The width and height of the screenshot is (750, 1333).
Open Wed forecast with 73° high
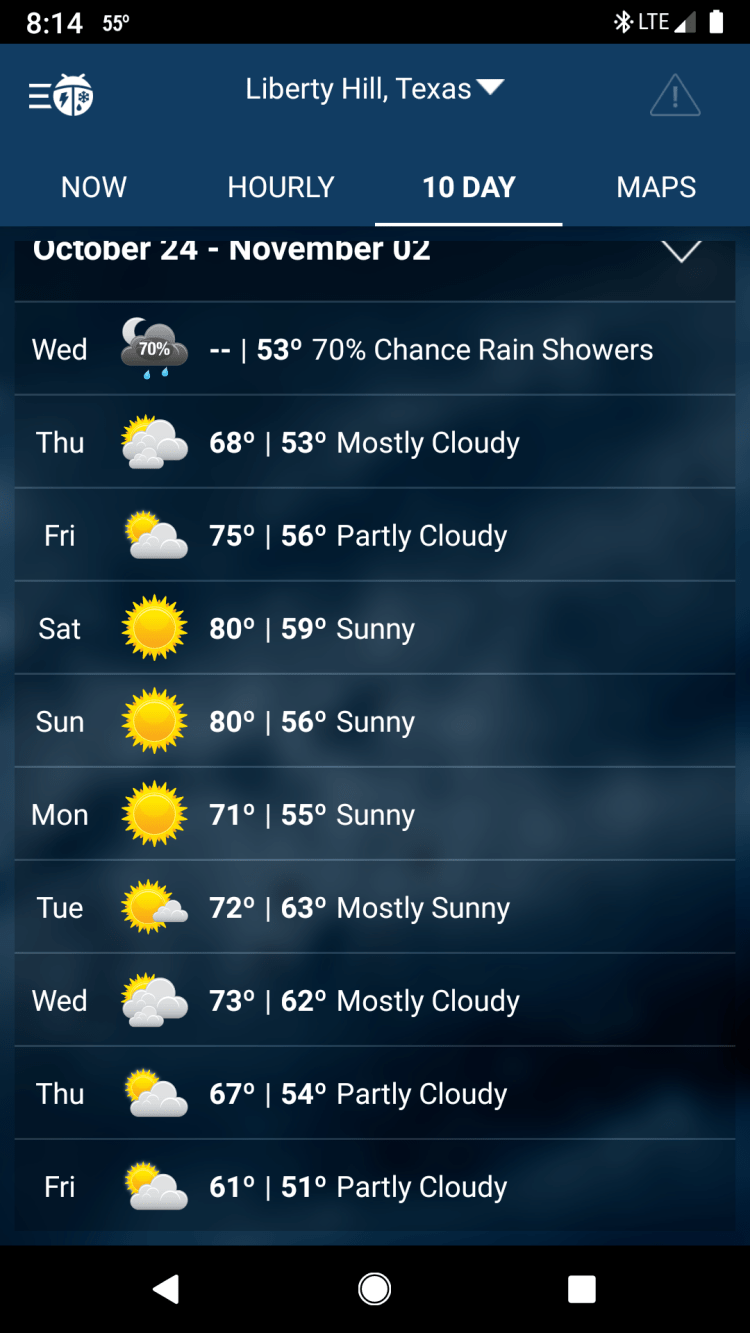375,1000
